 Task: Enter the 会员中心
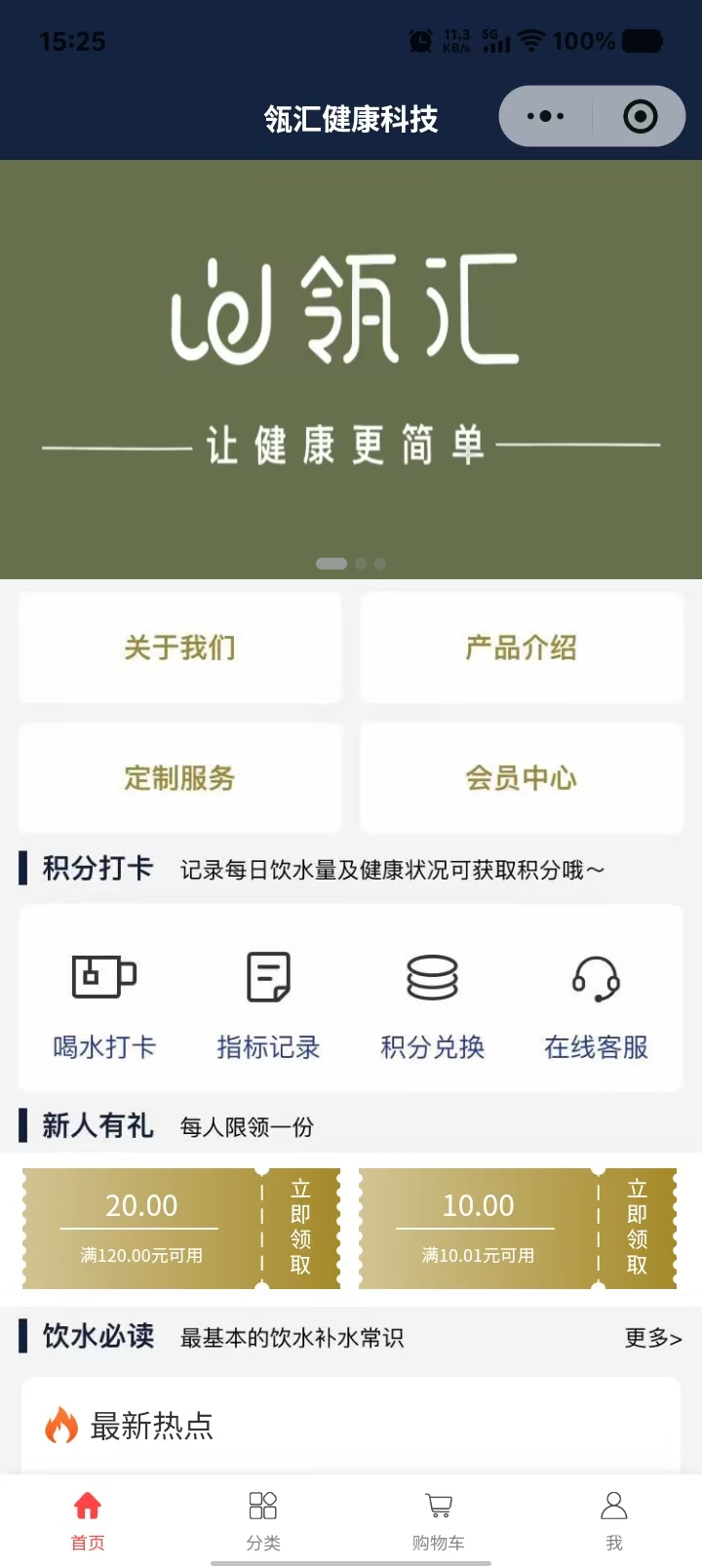[522, 778]
